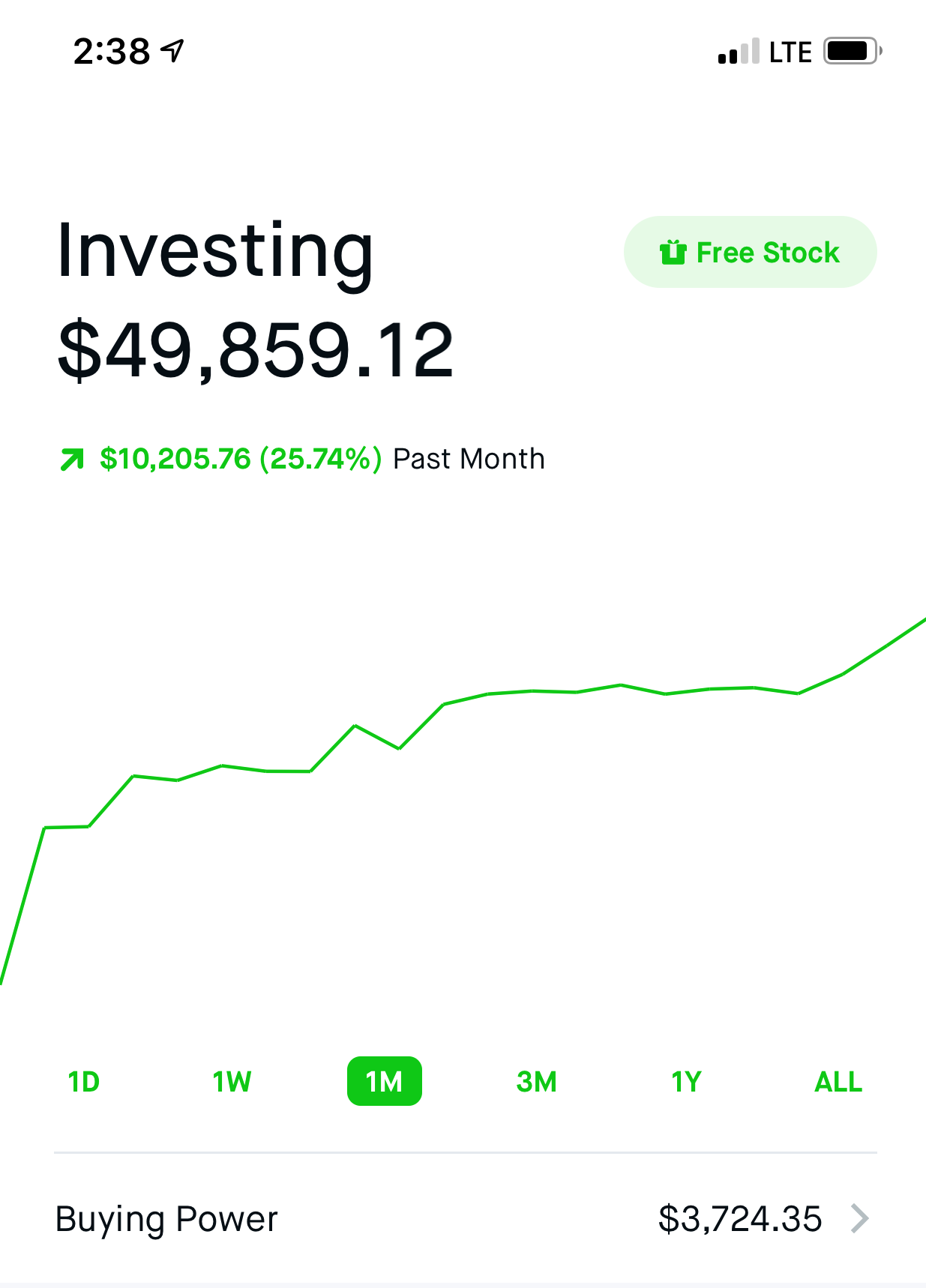926x1288 pixels.
Task: Show the 3M chart view
Action: (x=536, y=1082)
